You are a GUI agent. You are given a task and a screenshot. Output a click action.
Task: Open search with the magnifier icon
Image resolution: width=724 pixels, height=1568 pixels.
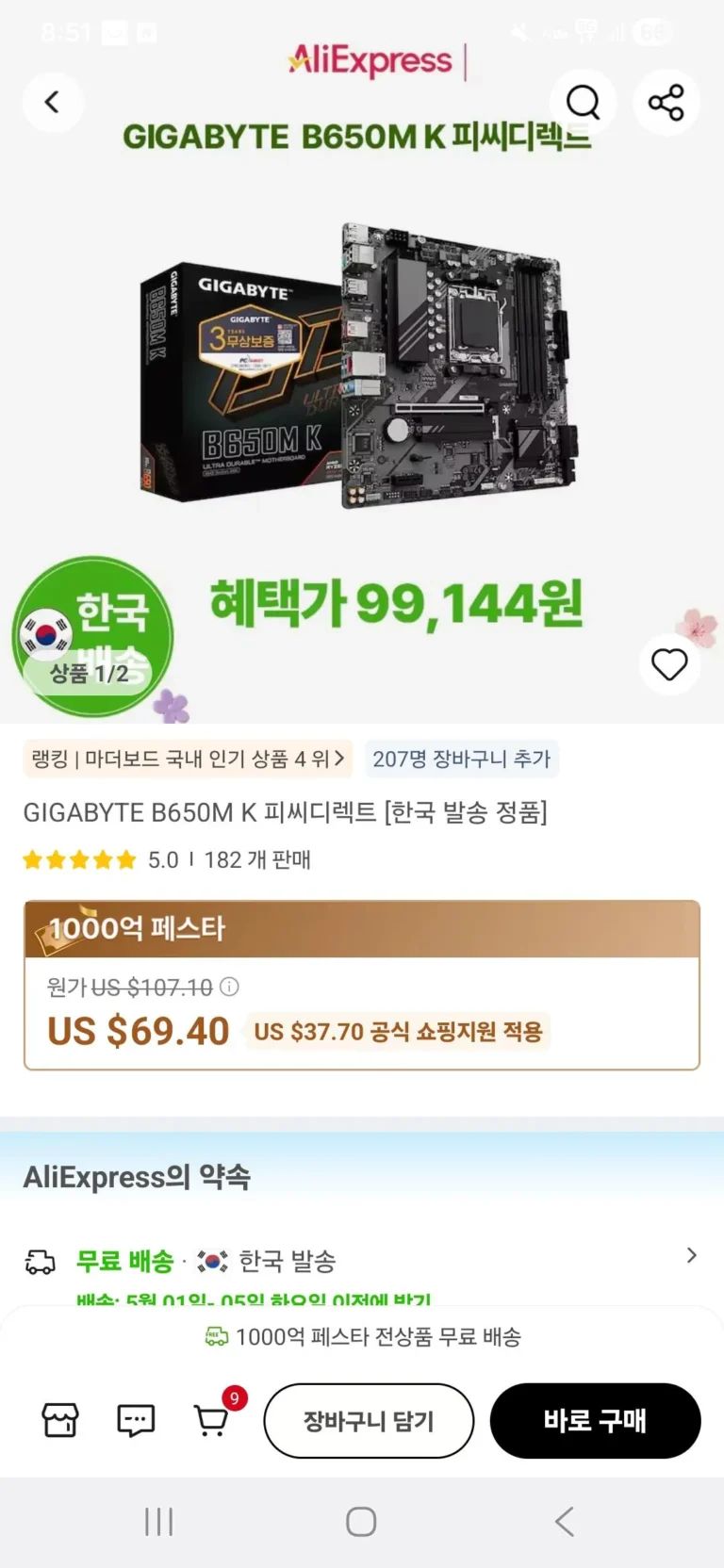pos(583,102)
